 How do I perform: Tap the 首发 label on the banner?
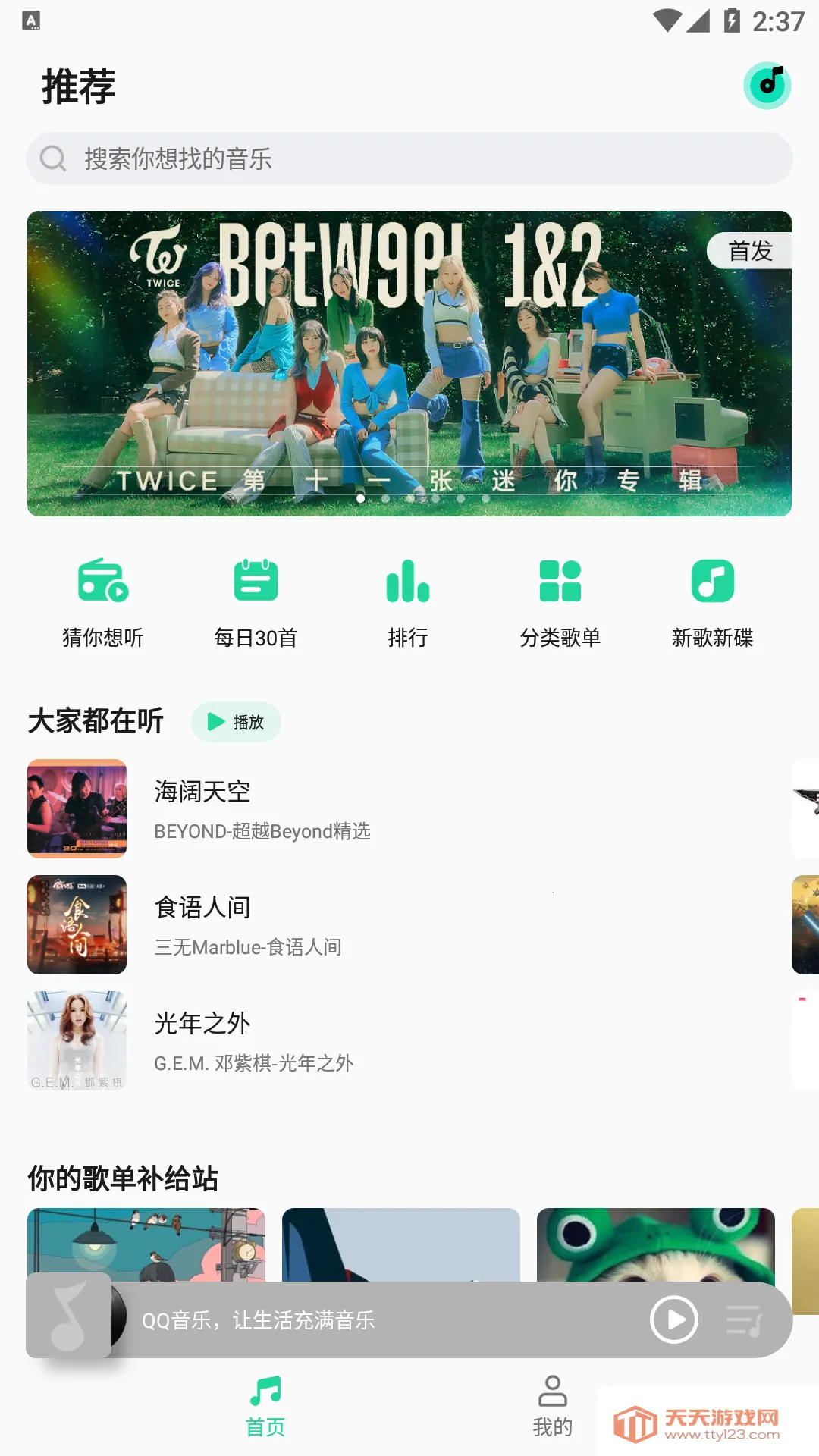pos(751,250)
